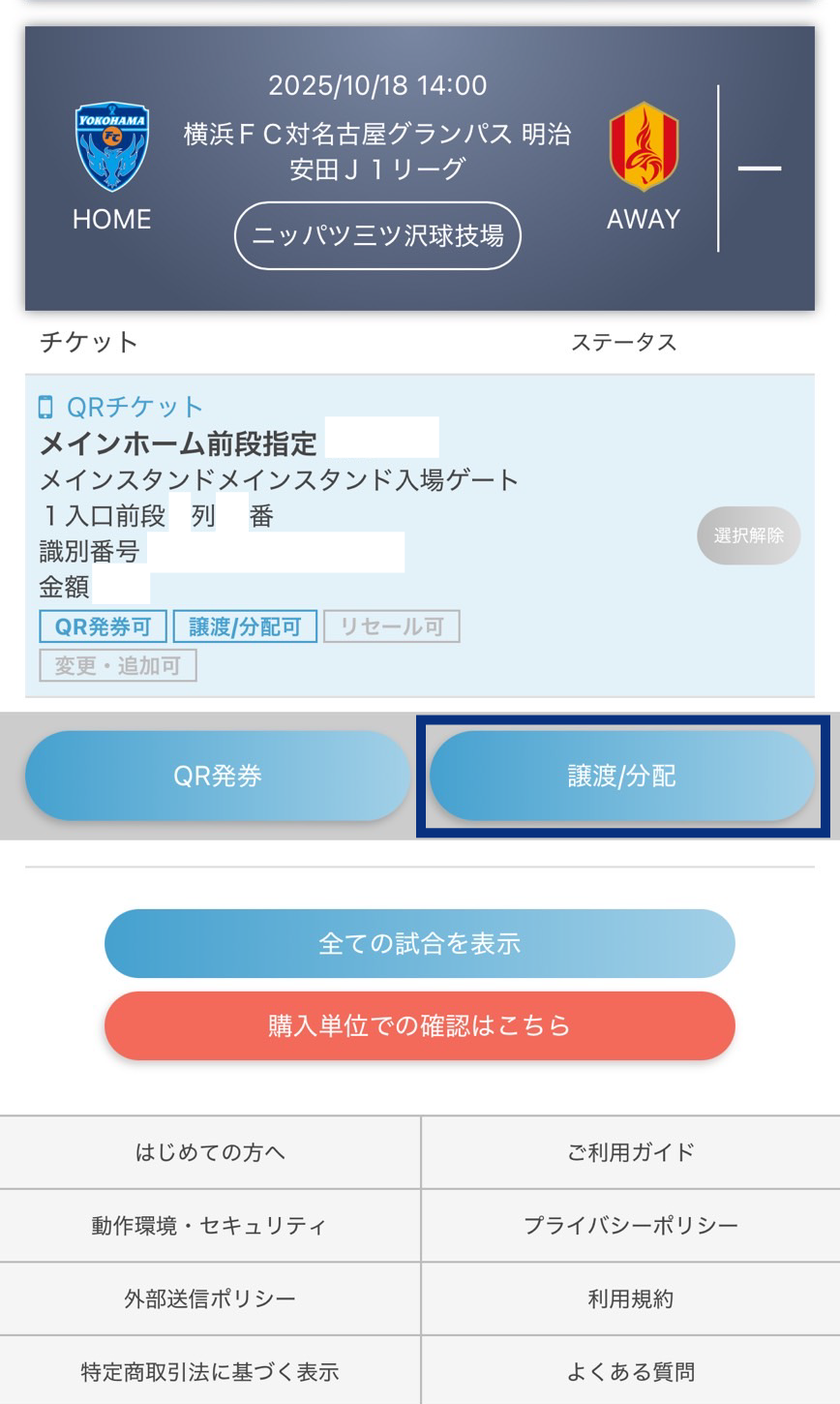Open 特定商取引法に基づく表示
840x1404 pixels.
tap(210, 1372)
